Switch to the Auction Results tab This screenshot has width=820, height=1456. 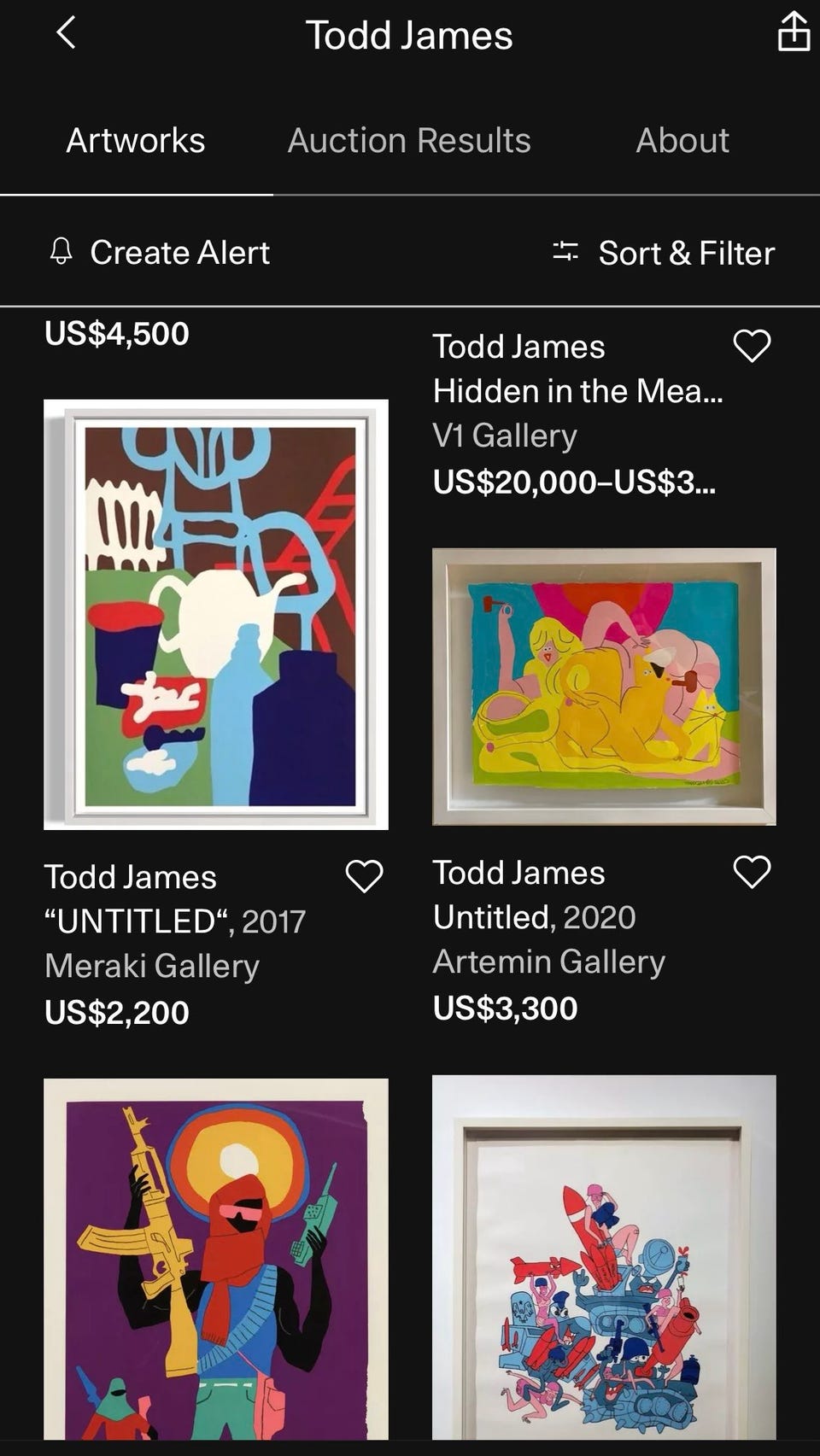tap(410, 140)
